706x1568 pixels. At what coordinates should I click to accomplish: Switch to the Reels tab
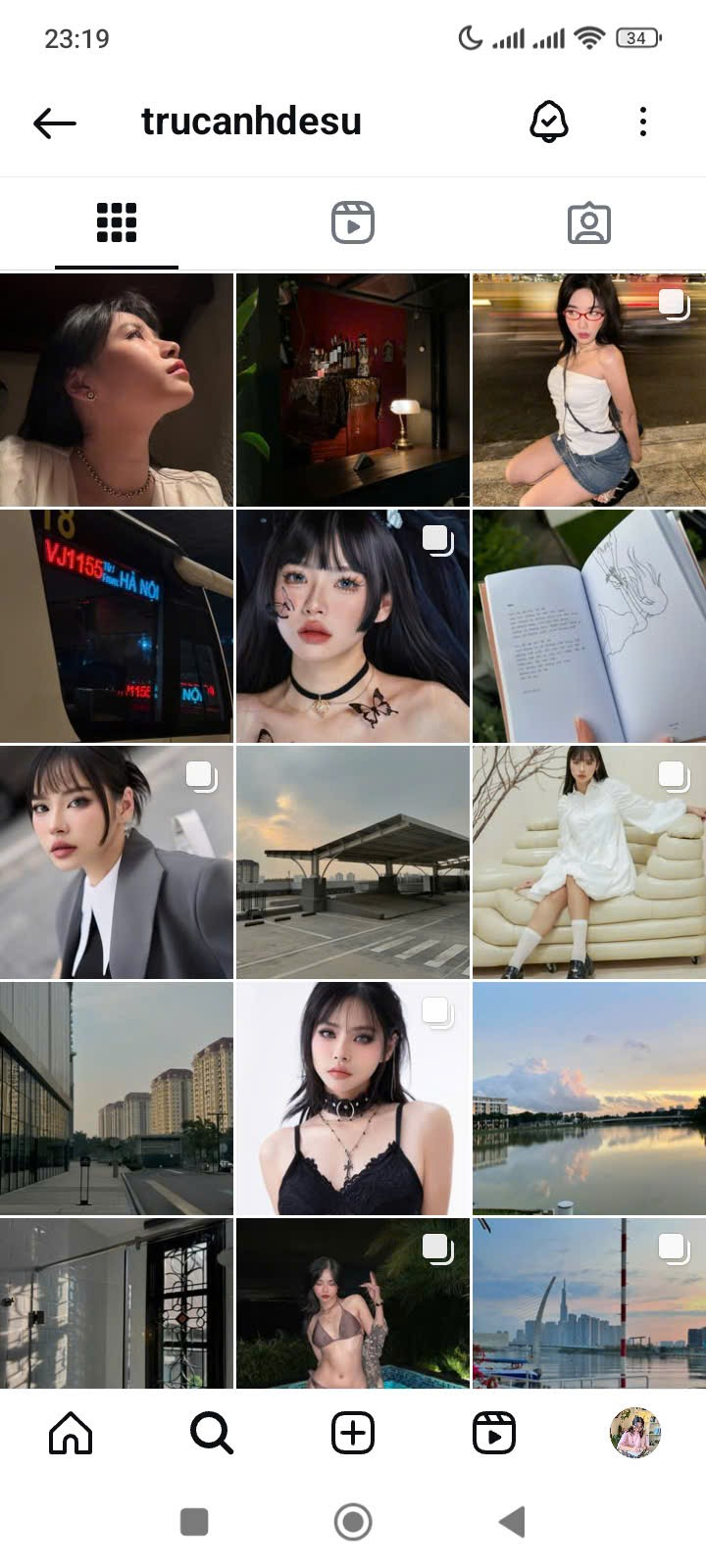353,223
